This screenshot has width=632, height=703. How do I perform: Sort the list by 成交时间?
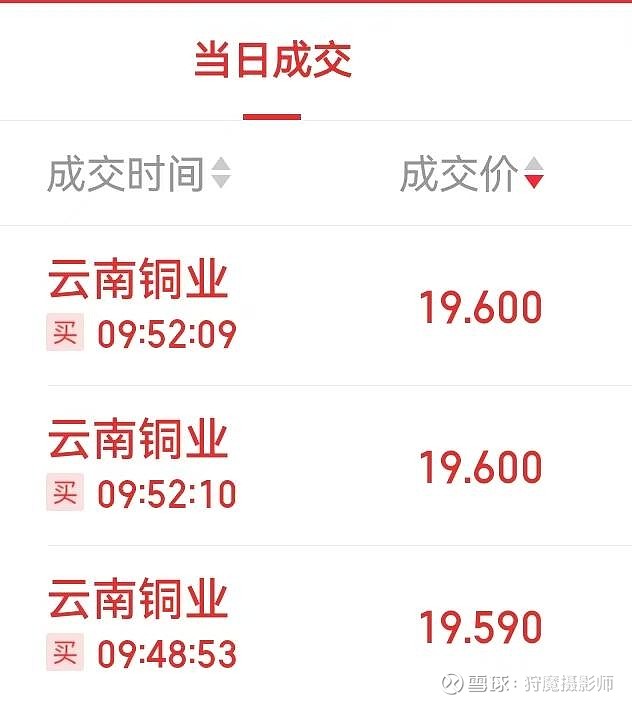pyautogui.click(x=139, y=174)
